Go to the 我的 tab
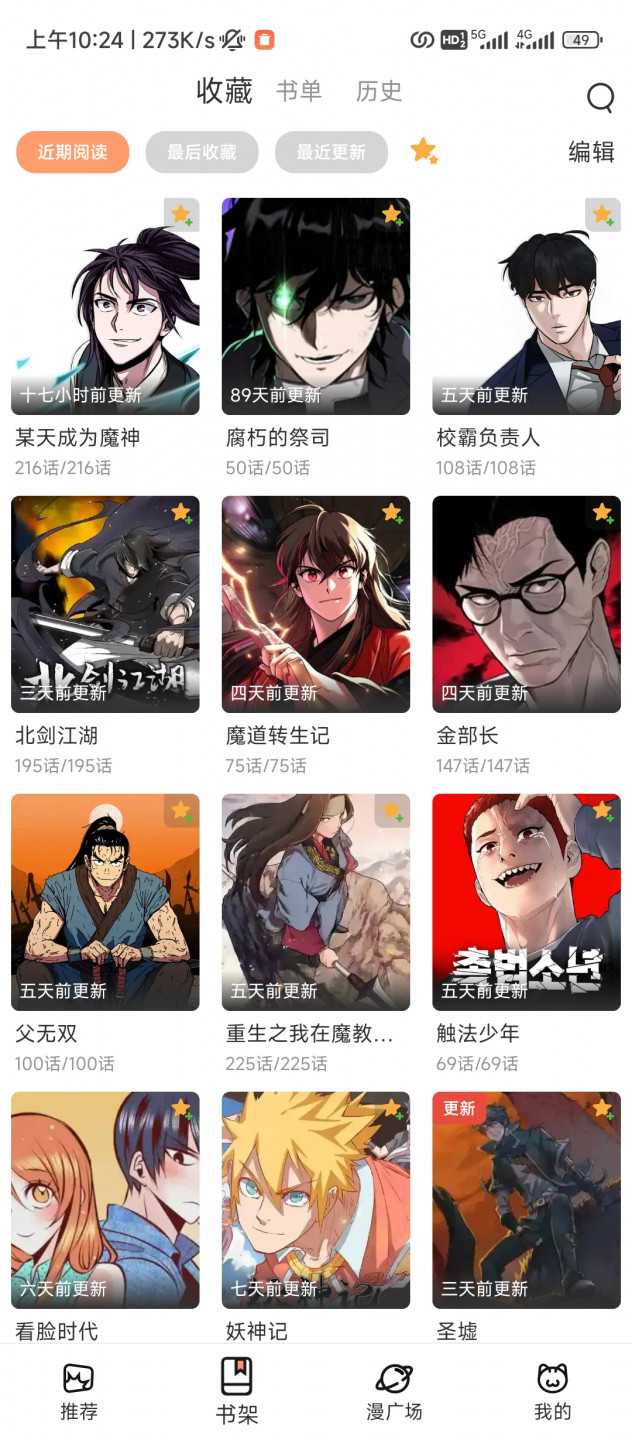The height and width of the screenshot is (1440, 632). tap(552, 1391)
